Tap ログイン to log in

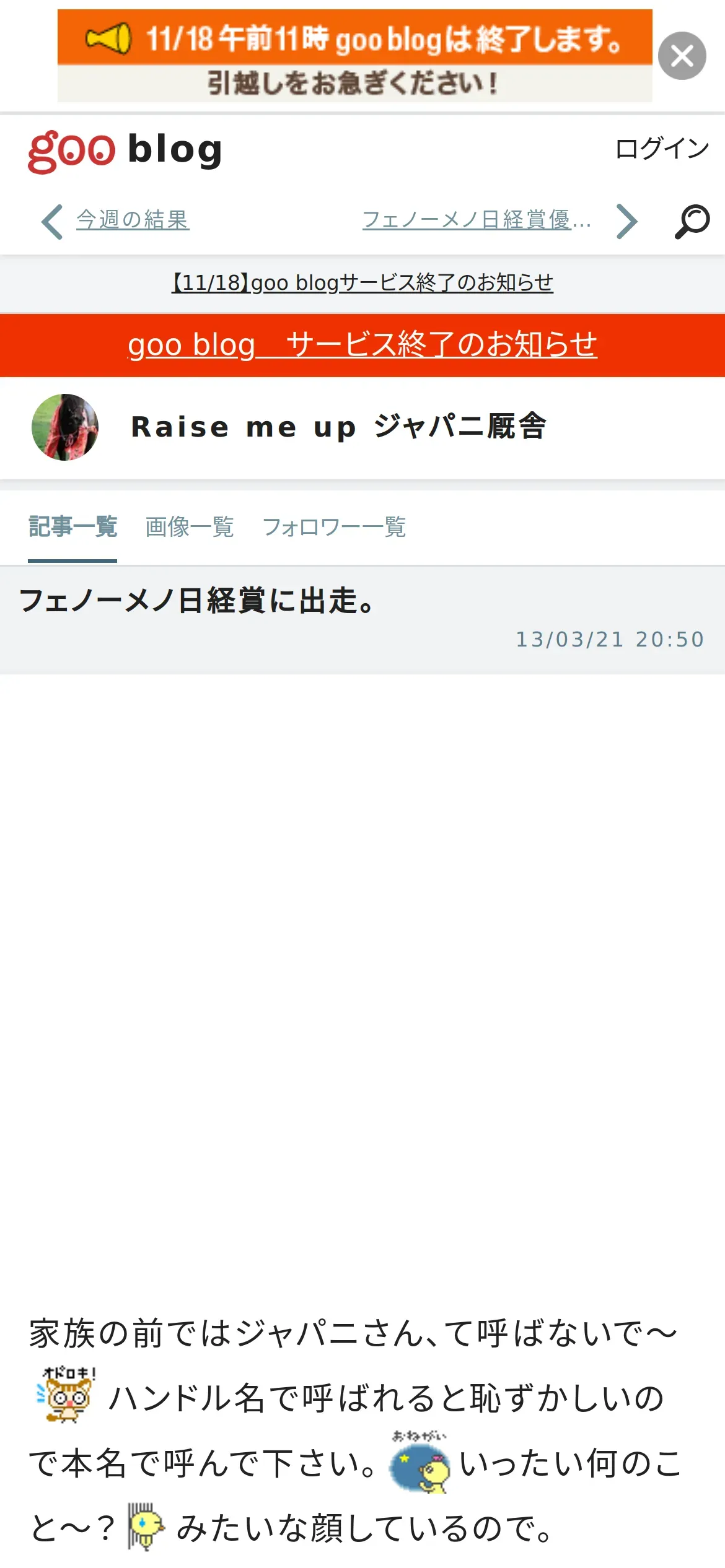pyautogui.click(x=662, y=149)
